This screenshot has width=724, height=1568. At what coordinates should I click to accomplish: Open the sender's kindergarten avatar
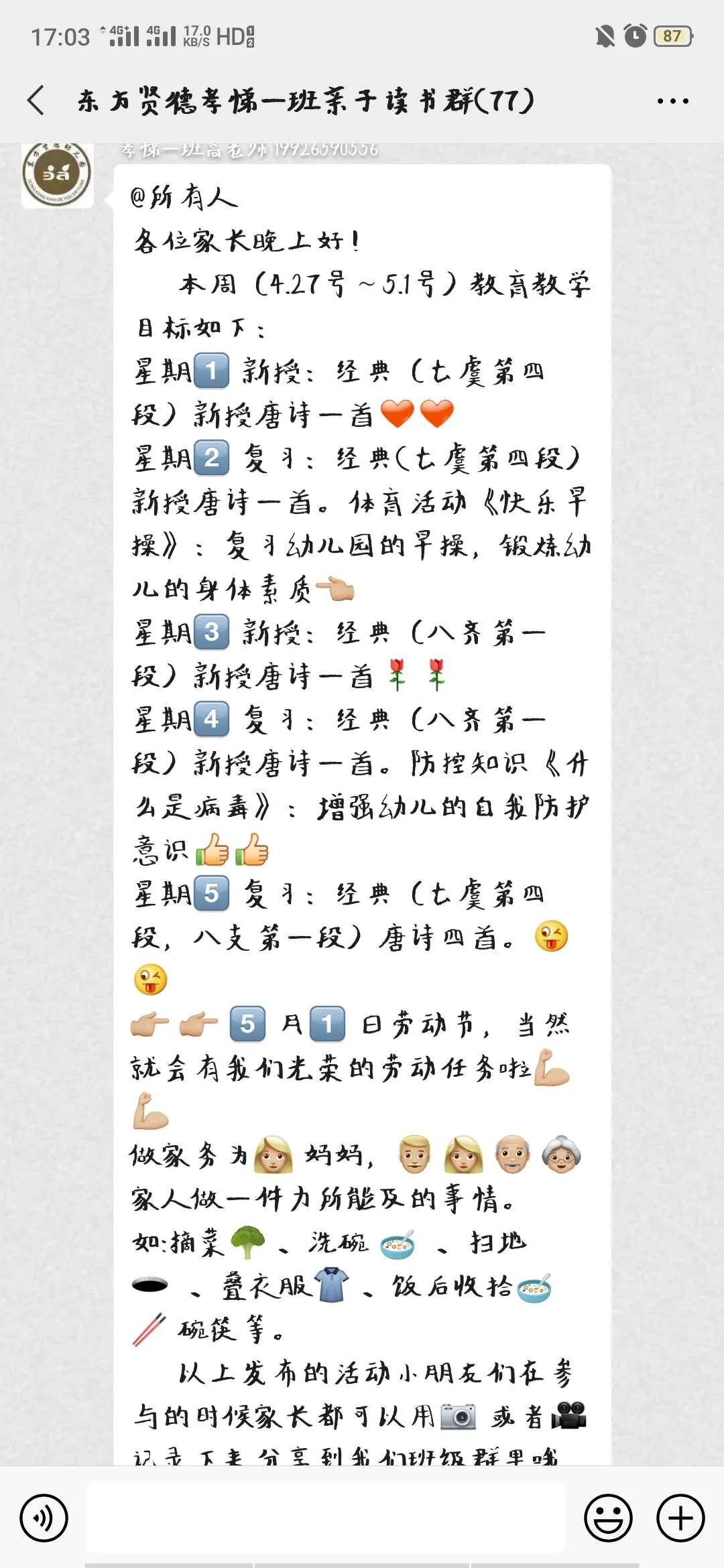(58, 175)
